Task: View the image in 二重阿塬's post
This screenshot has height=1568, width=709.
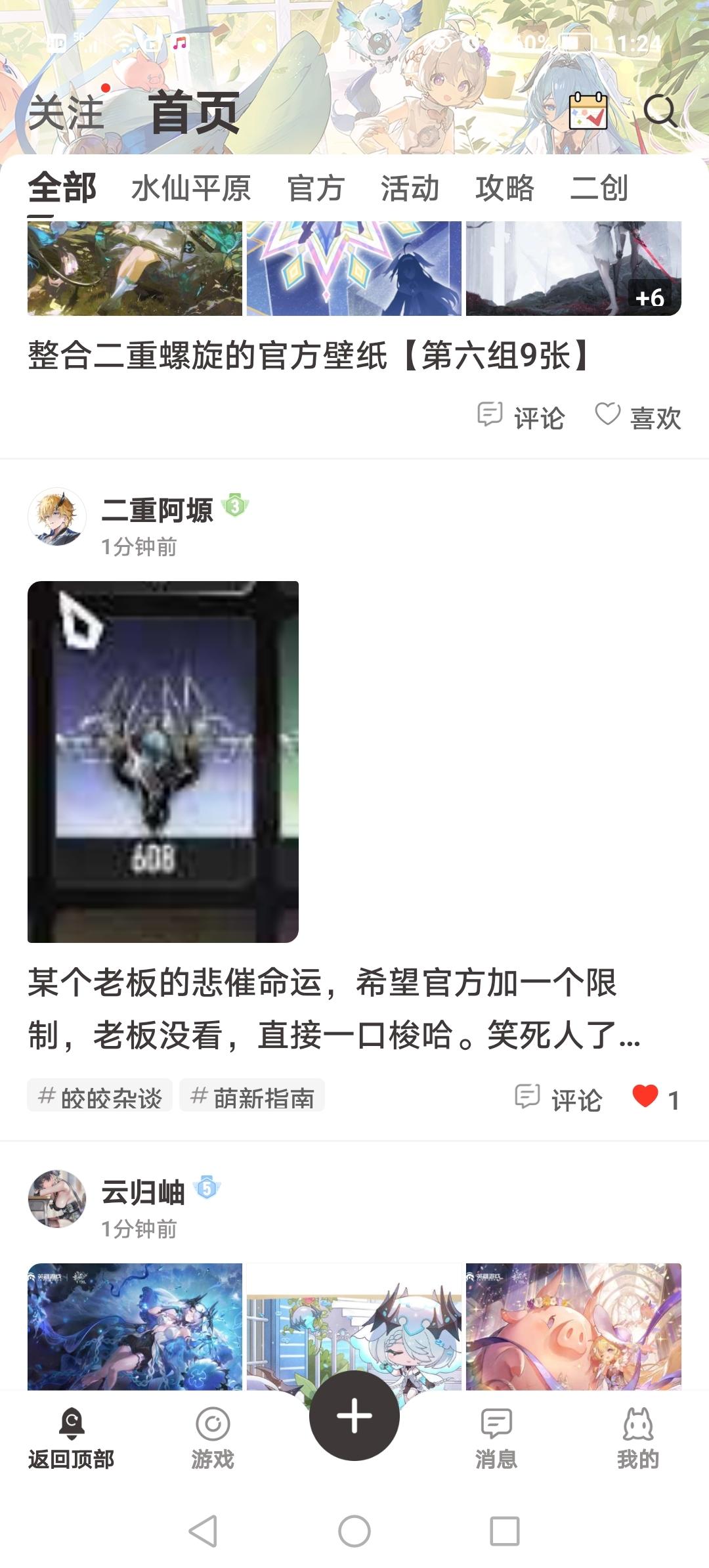Action: (x=163, y=762)
